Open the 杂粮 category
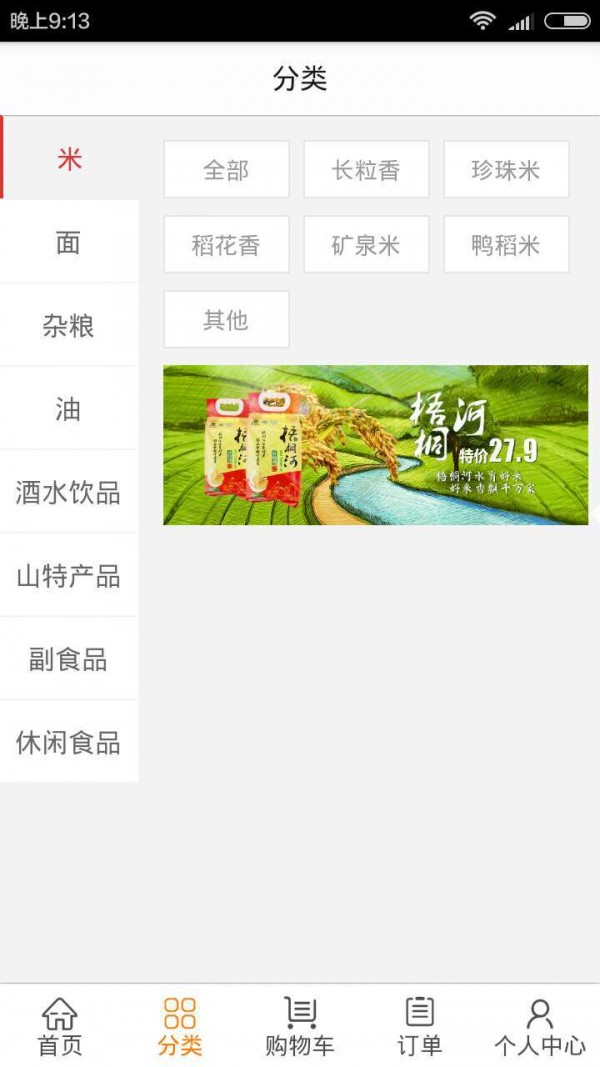 coord(68,325)
